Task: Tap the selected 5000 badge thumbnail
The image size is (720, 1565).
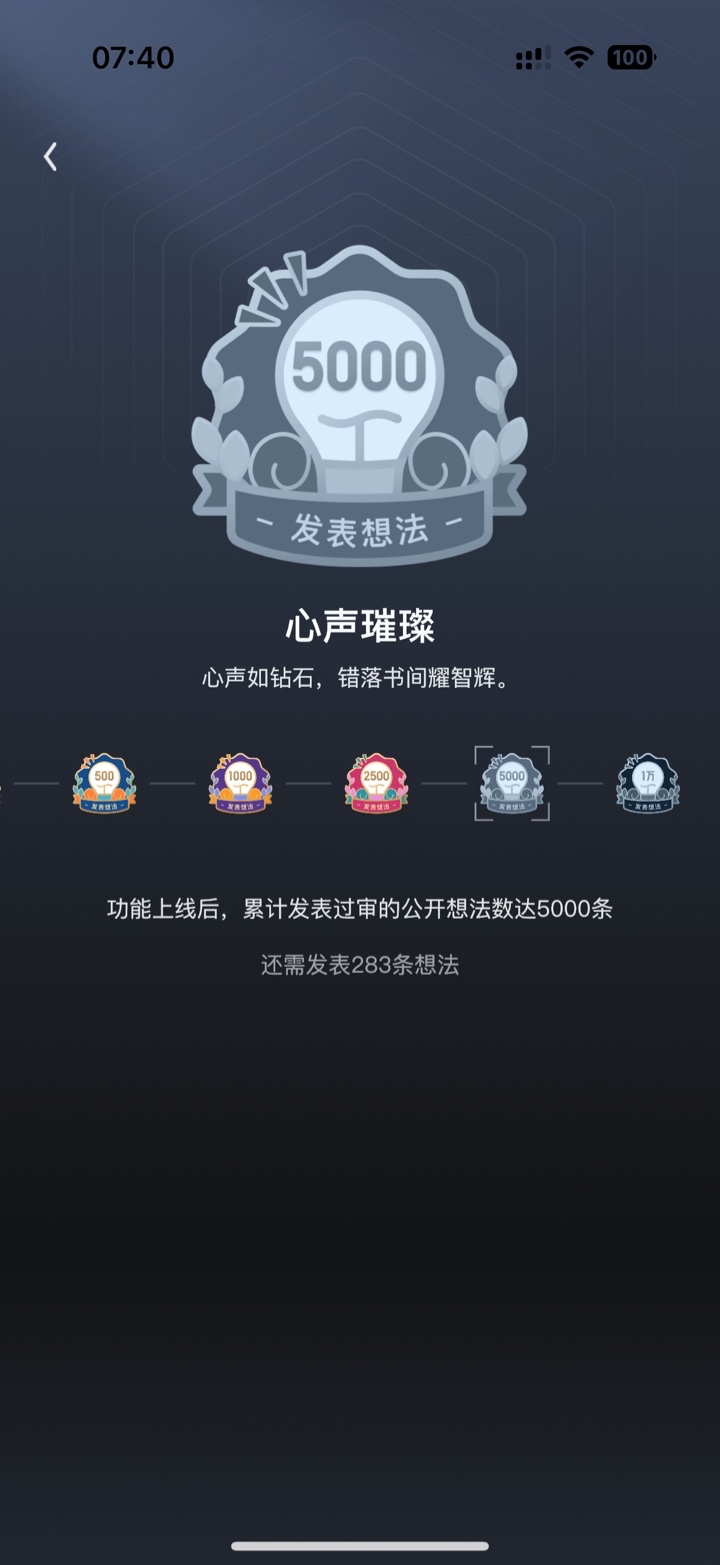Action: tap(512, 783)
